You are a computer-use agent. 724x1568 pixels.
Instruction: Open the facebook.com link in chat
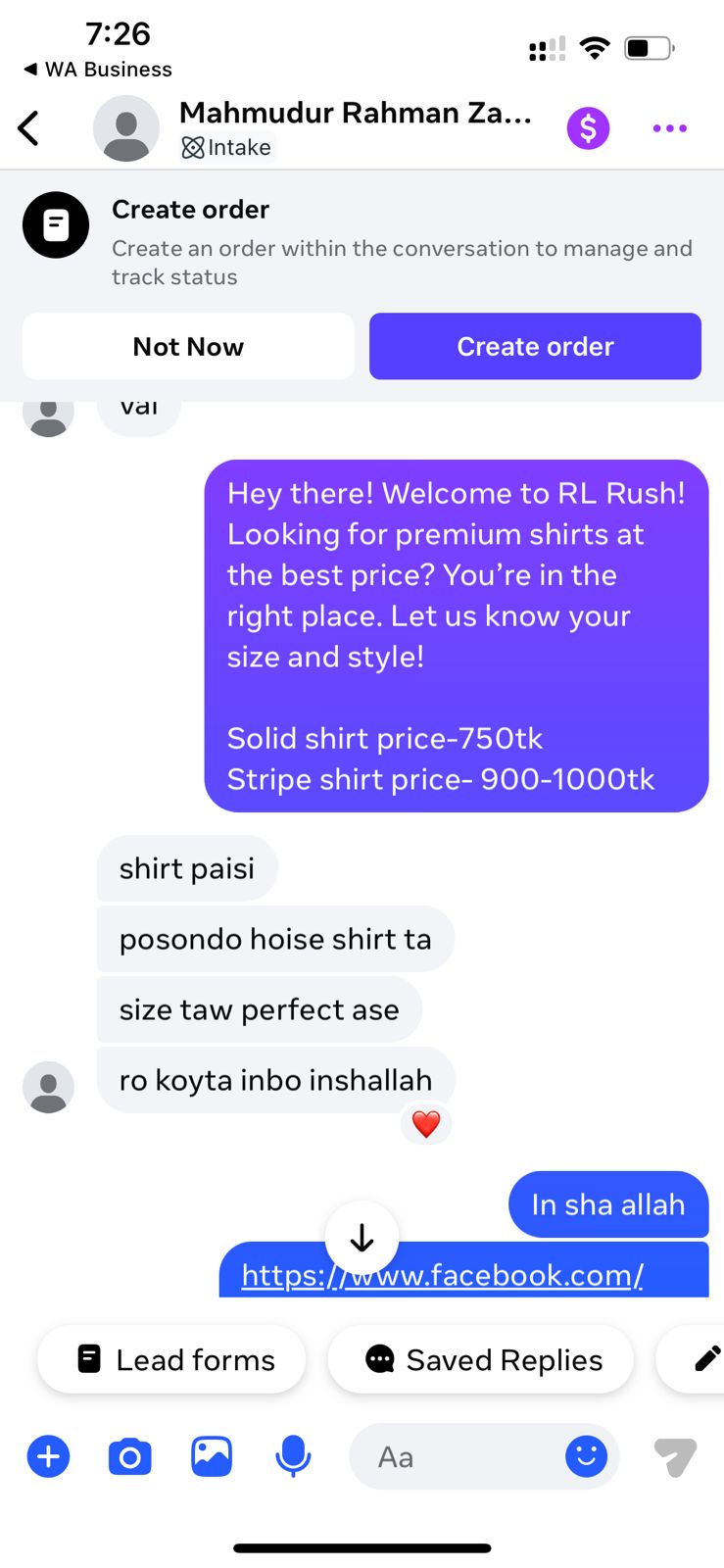tap(442, 1274)
